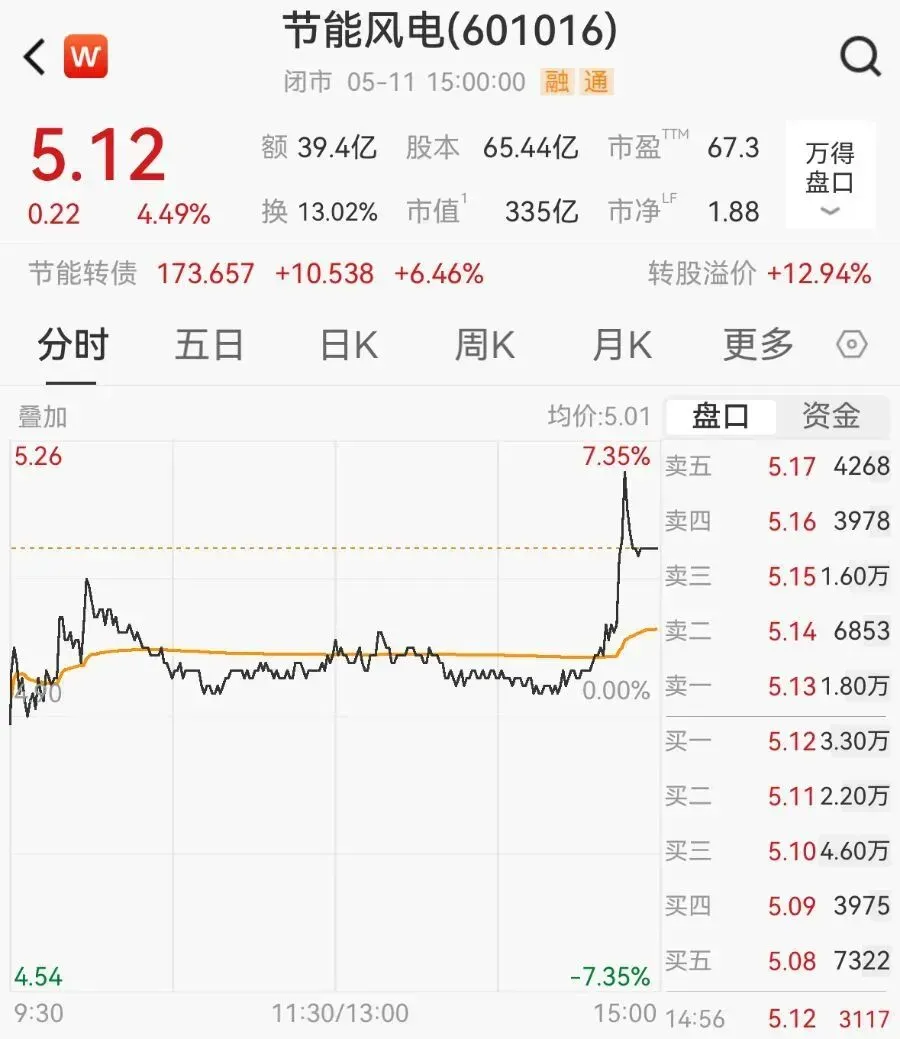
Task: Tap 叠加 to overlay another index
Action: pos(42,417)
